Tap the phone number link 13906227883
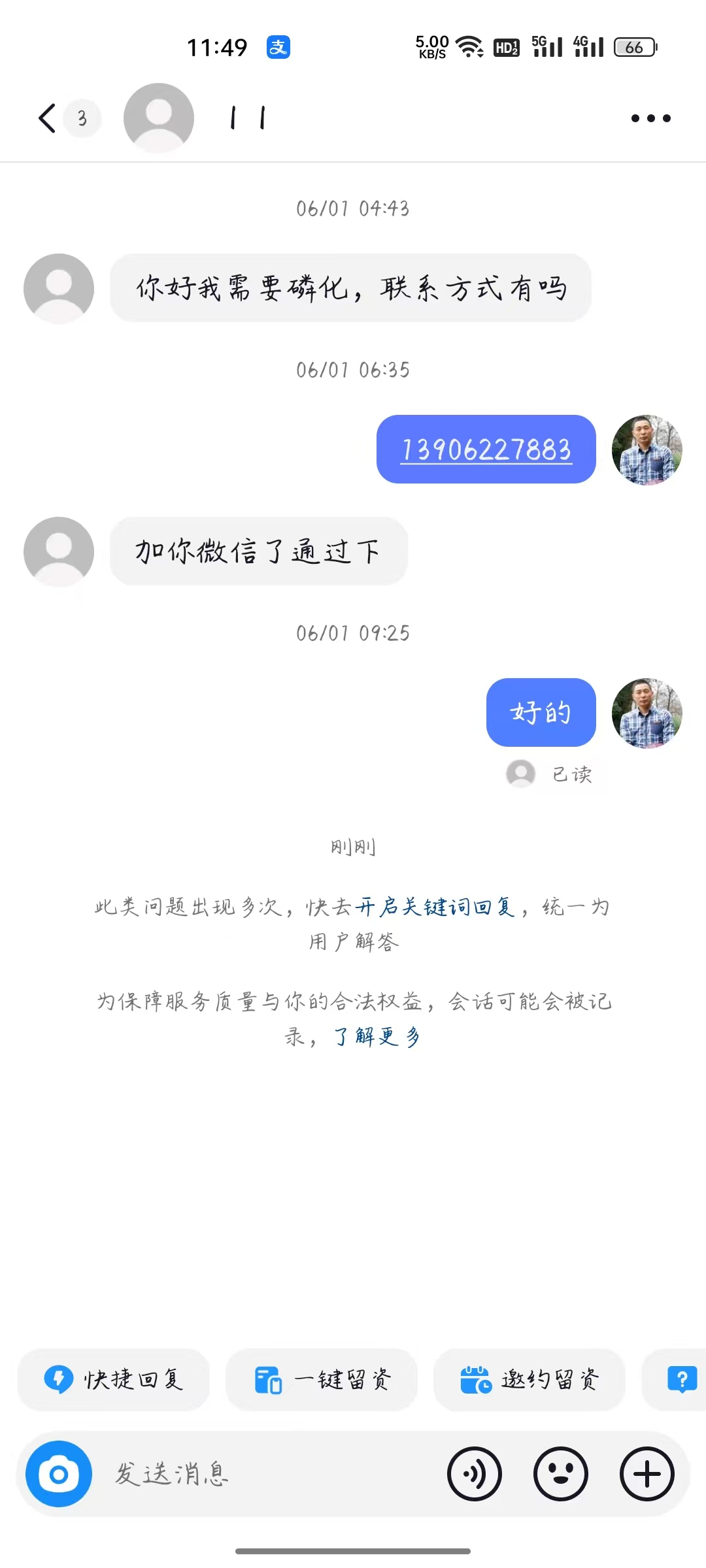The width and height of the screenshot is (706, 1568). click(486, 449)
